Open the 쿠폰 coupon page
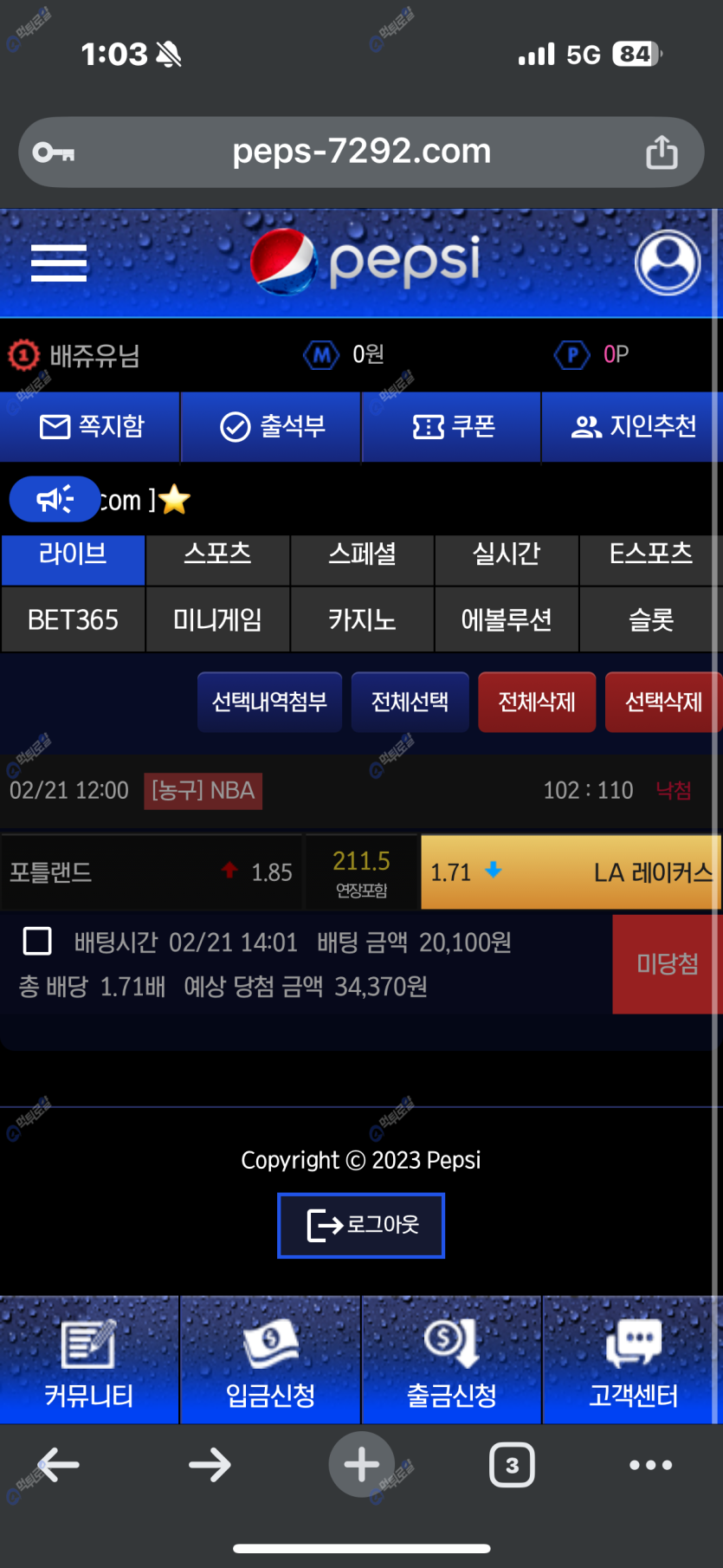The width and height of the screenshot is (723, 1568). tap(452, 426)
